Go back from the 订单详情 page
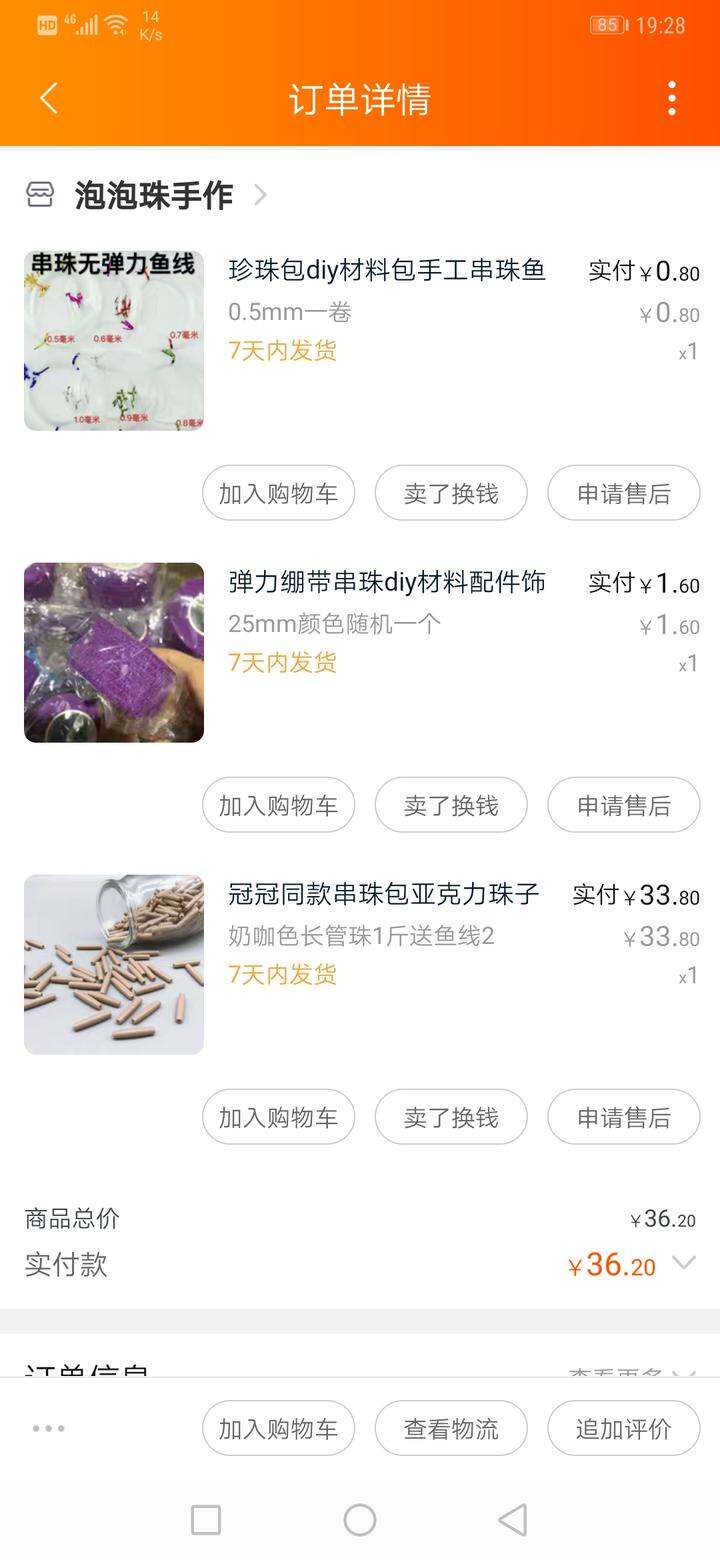720x1560 pixels. 48,99
